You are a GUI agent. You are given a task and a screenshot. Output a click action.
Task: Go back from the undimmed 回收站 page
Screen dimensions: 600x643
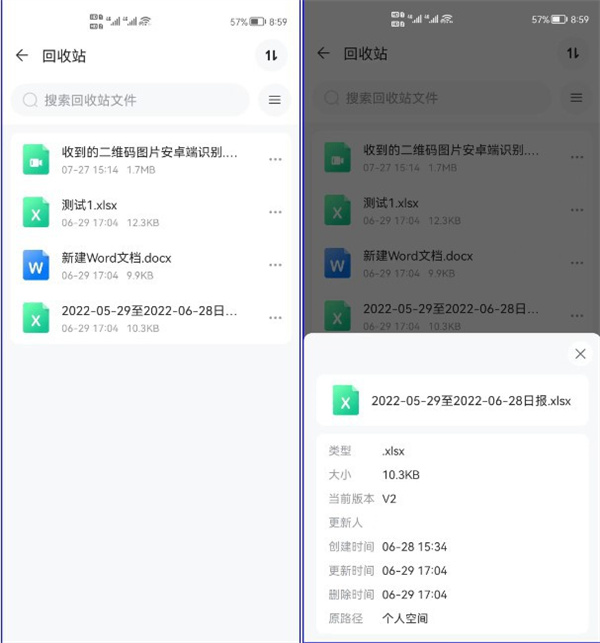pos(22,55)
